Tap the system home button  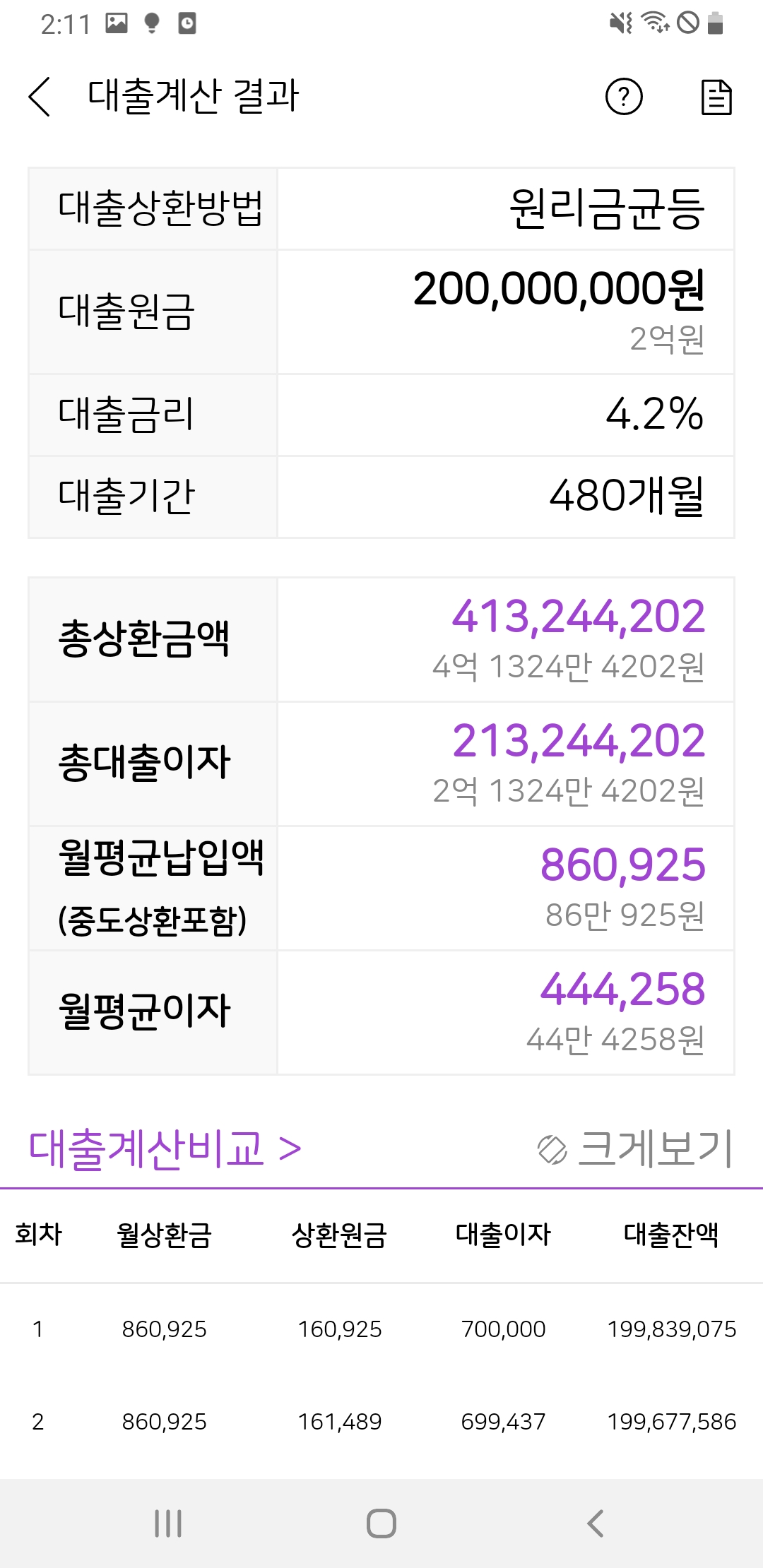point(381,1523)
